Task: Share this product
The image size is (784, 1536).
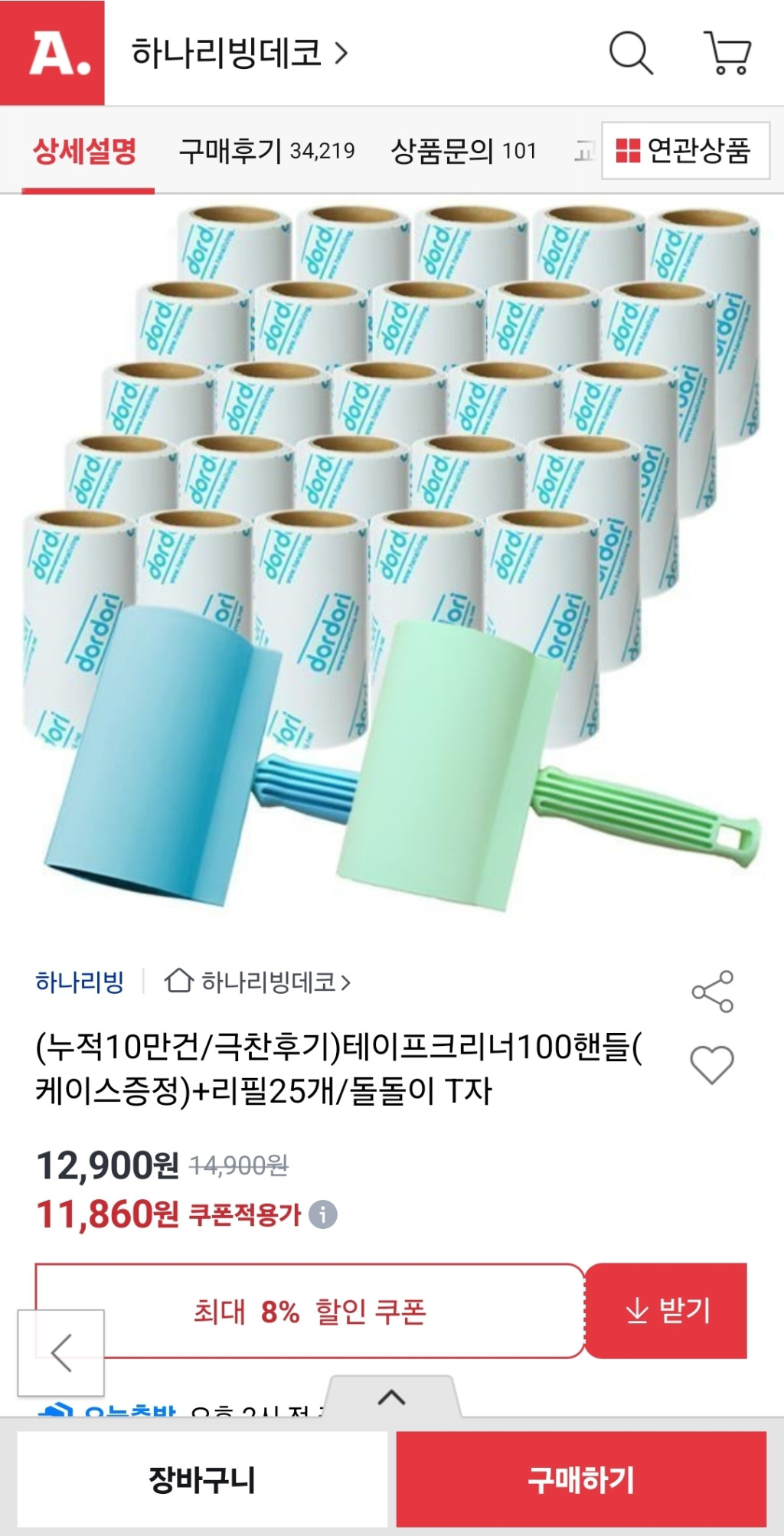Action: point(712,992)
